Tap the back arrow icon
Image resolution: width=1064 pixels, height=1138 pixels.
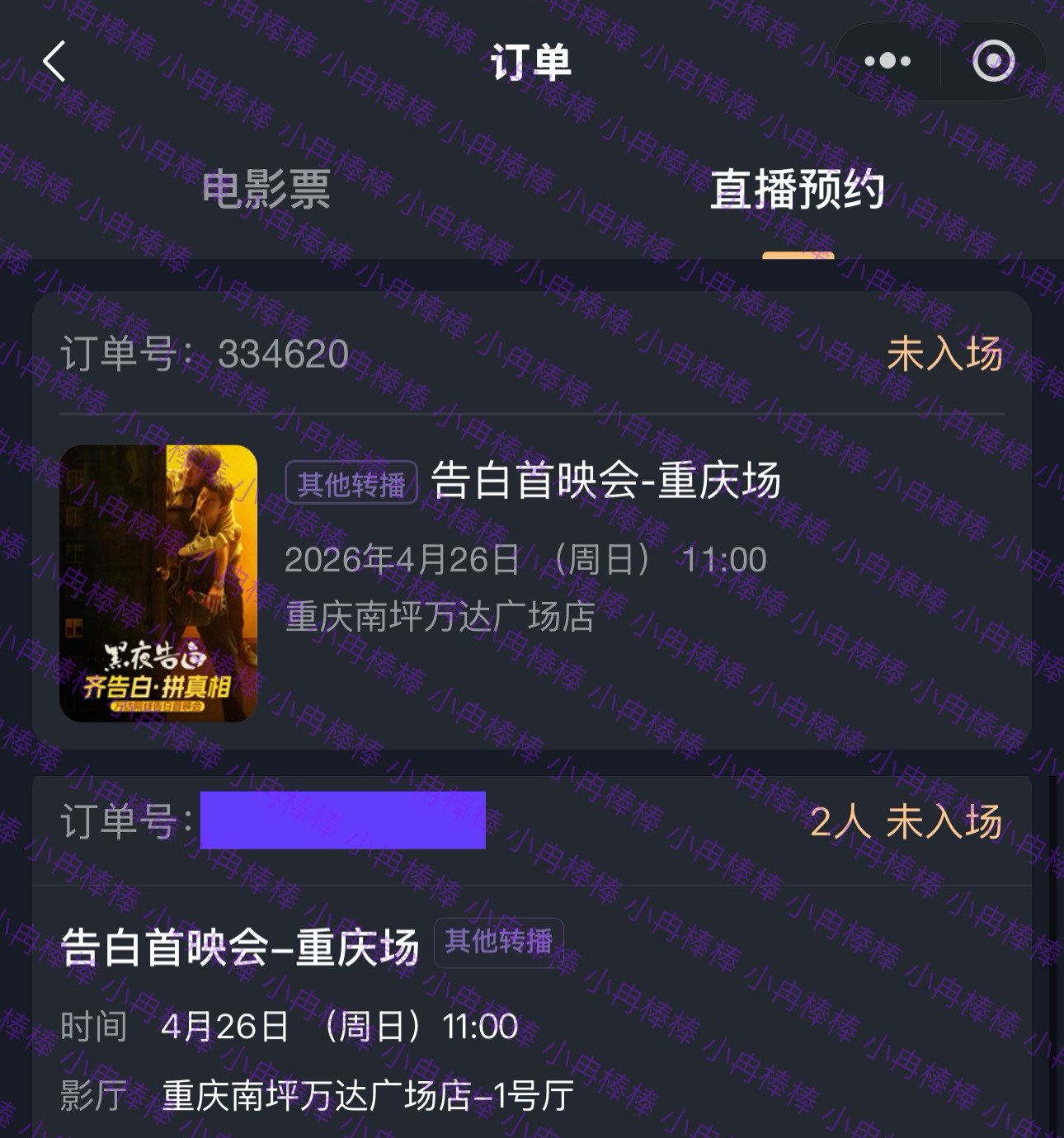click(x=52, y=62)
